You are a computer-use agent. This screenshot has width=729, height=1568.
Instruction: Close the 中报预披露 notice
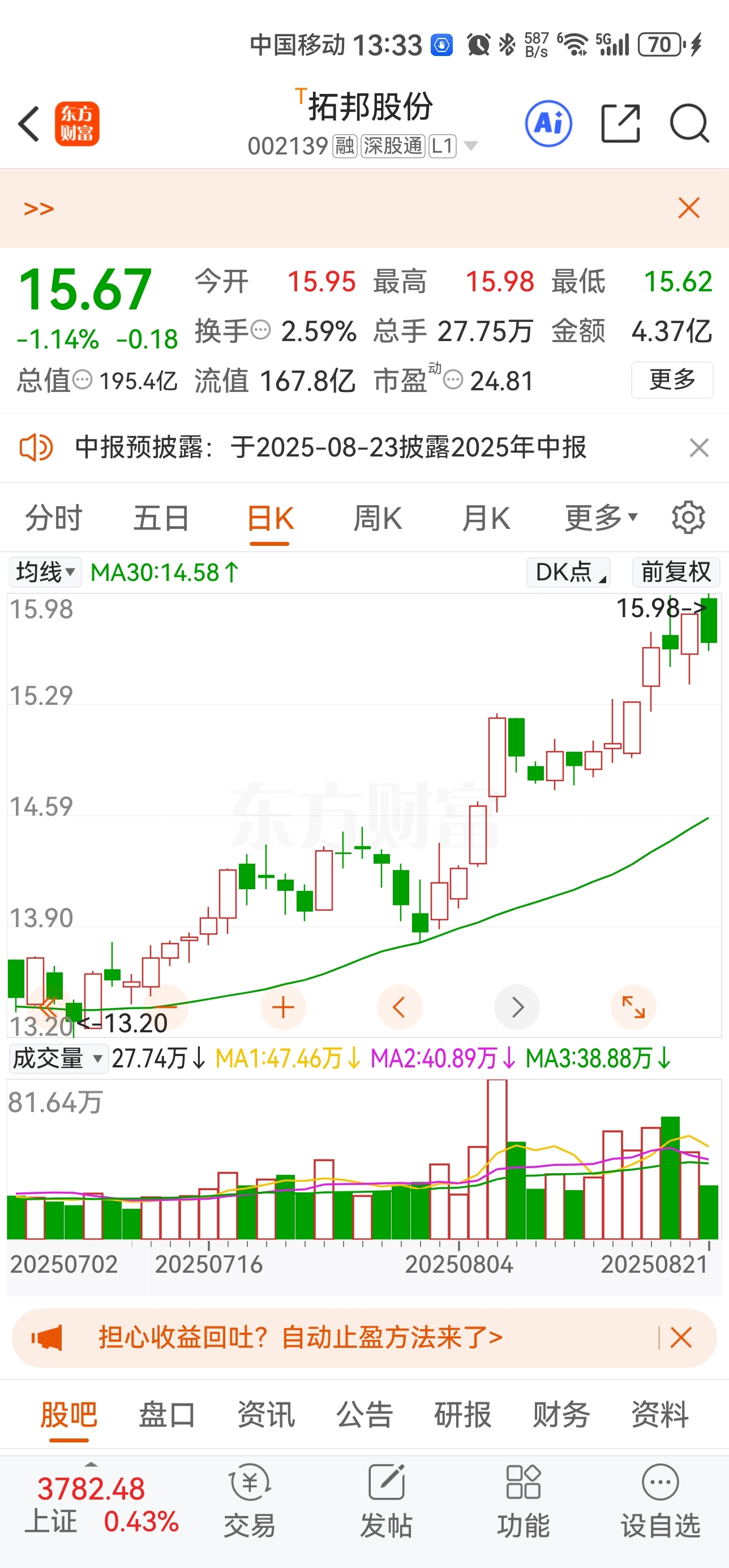click(698, 448)
